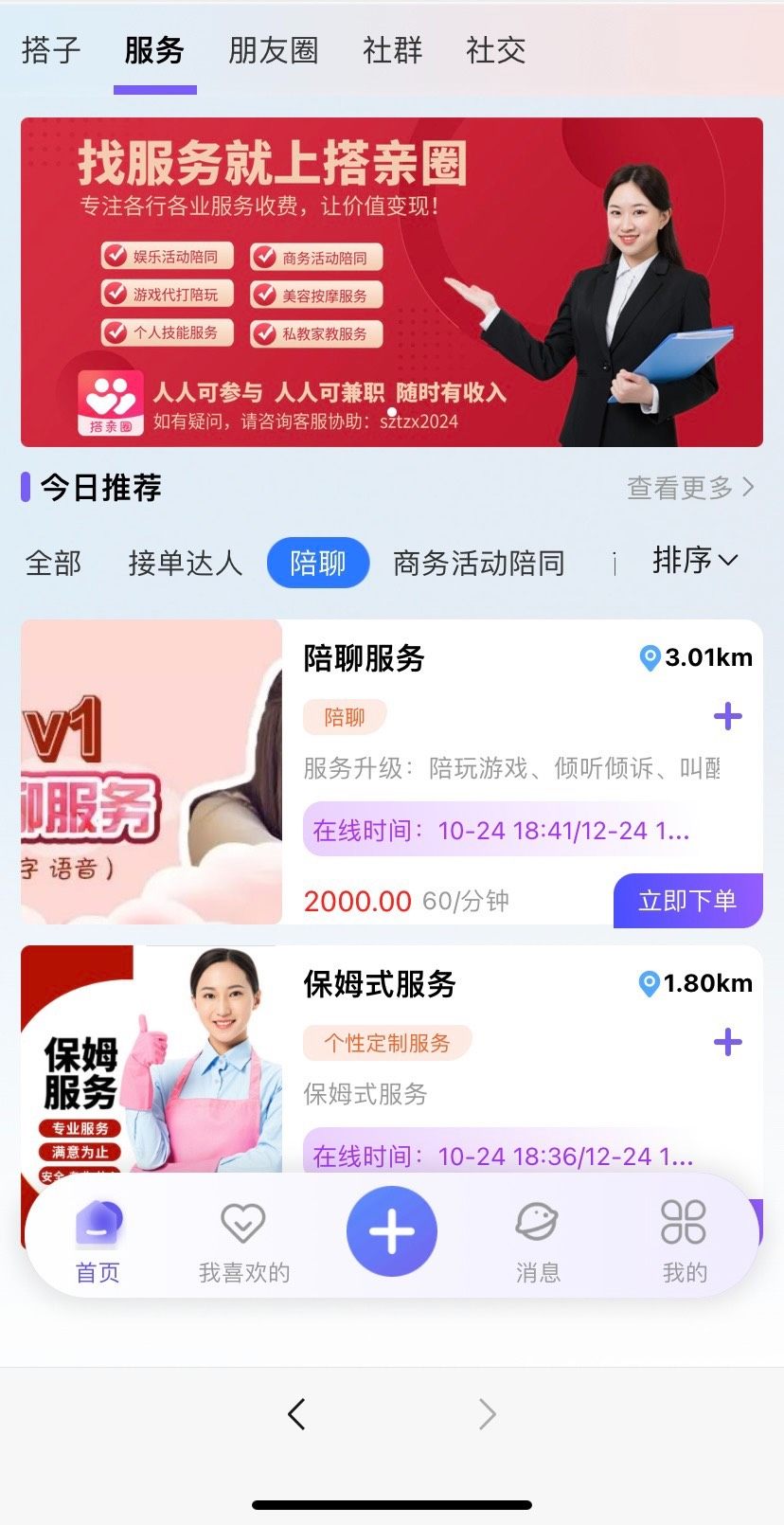Screen dimensions: 784x1525
Task: Open the 我喜欢的 favorites tab
Action: tap(243, 1240)
